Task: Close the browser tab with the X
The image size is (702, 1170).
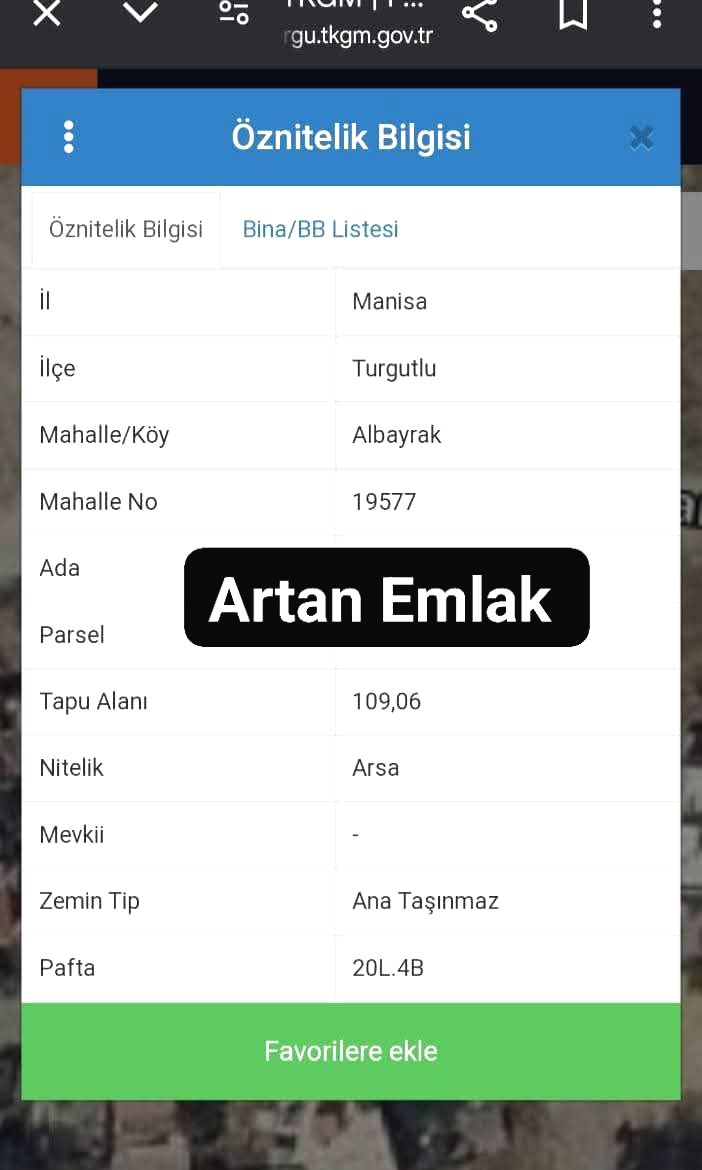Action: click(46, 13)
